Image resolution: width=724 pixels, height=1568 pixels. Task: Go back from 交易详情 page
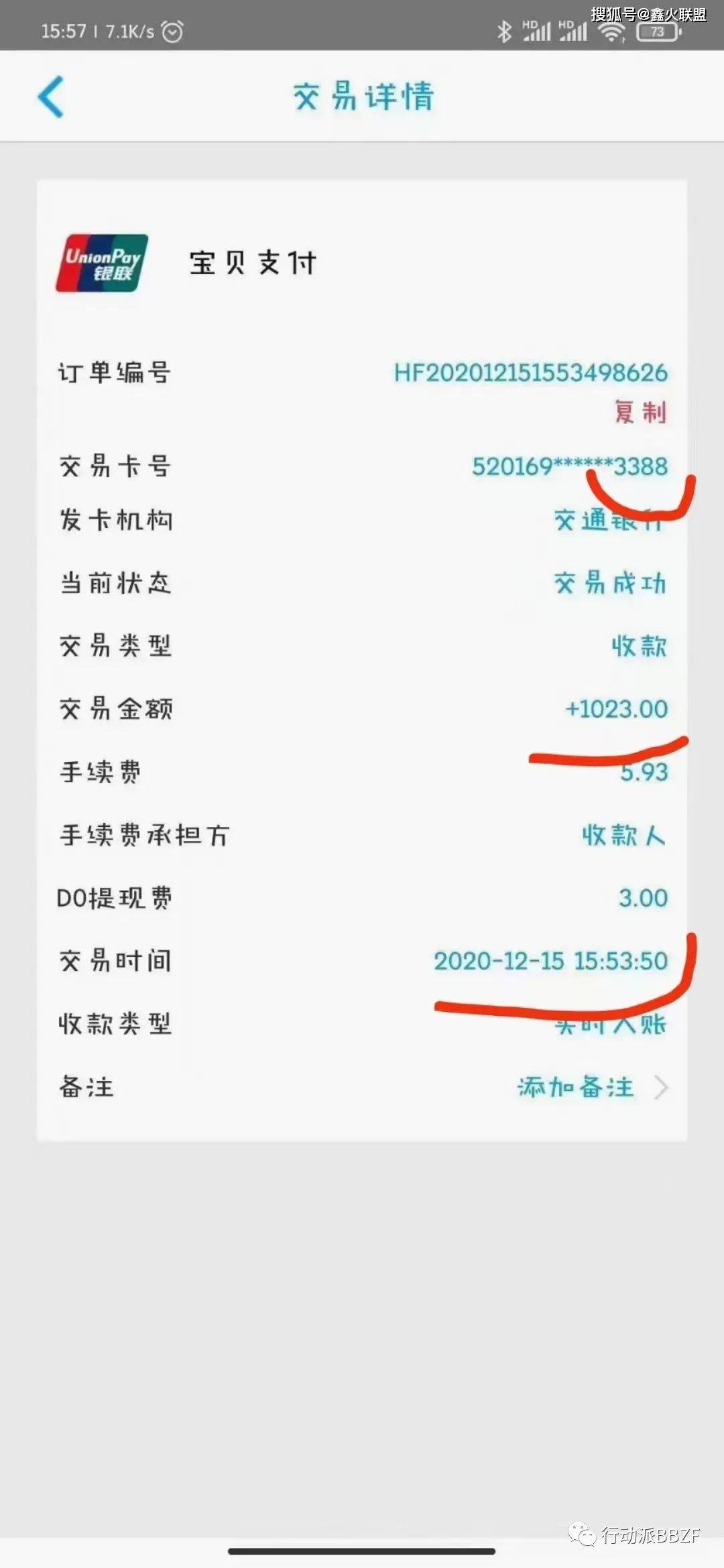(x=51, y=96)
